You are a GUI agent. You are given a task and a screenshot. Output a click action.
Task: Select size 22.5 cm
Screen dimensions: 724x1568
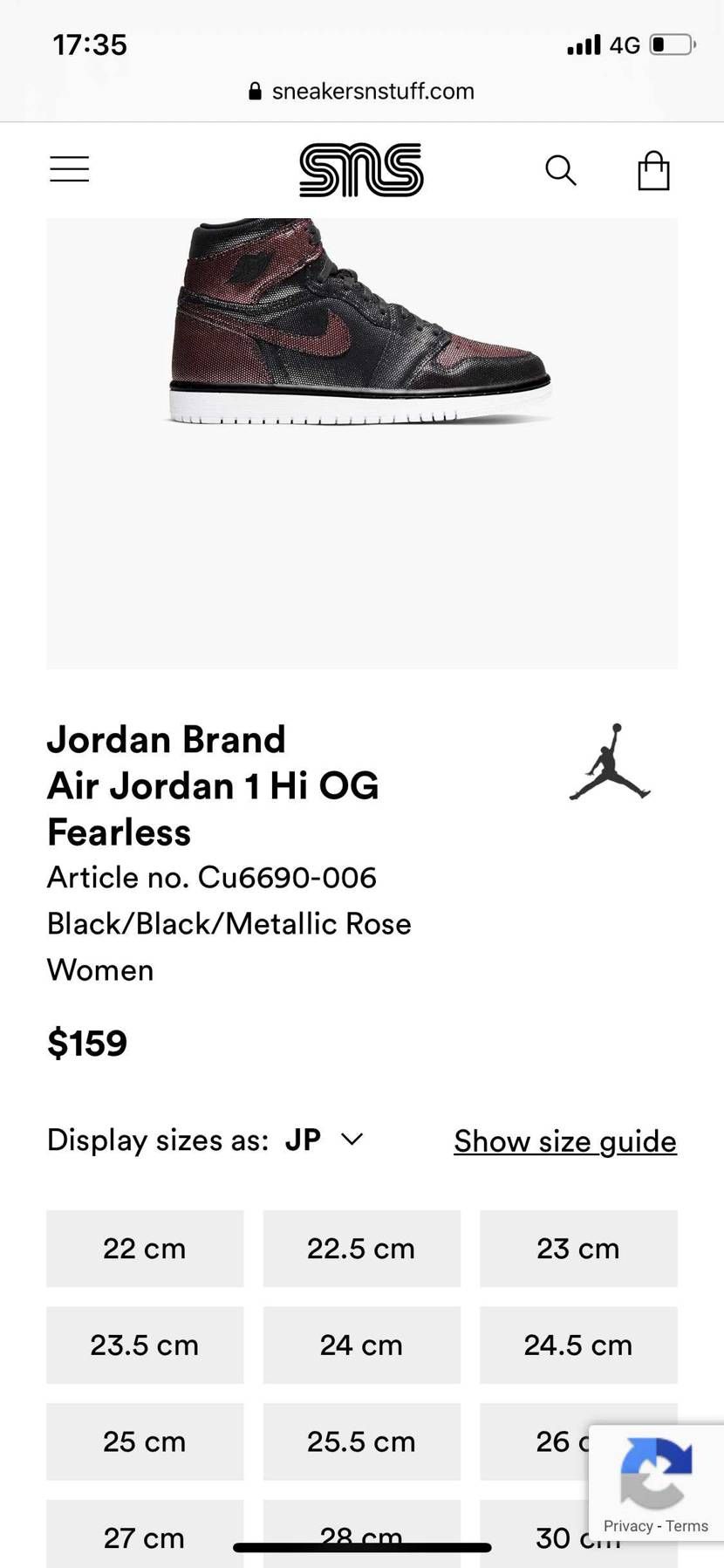click(361, 1249)
